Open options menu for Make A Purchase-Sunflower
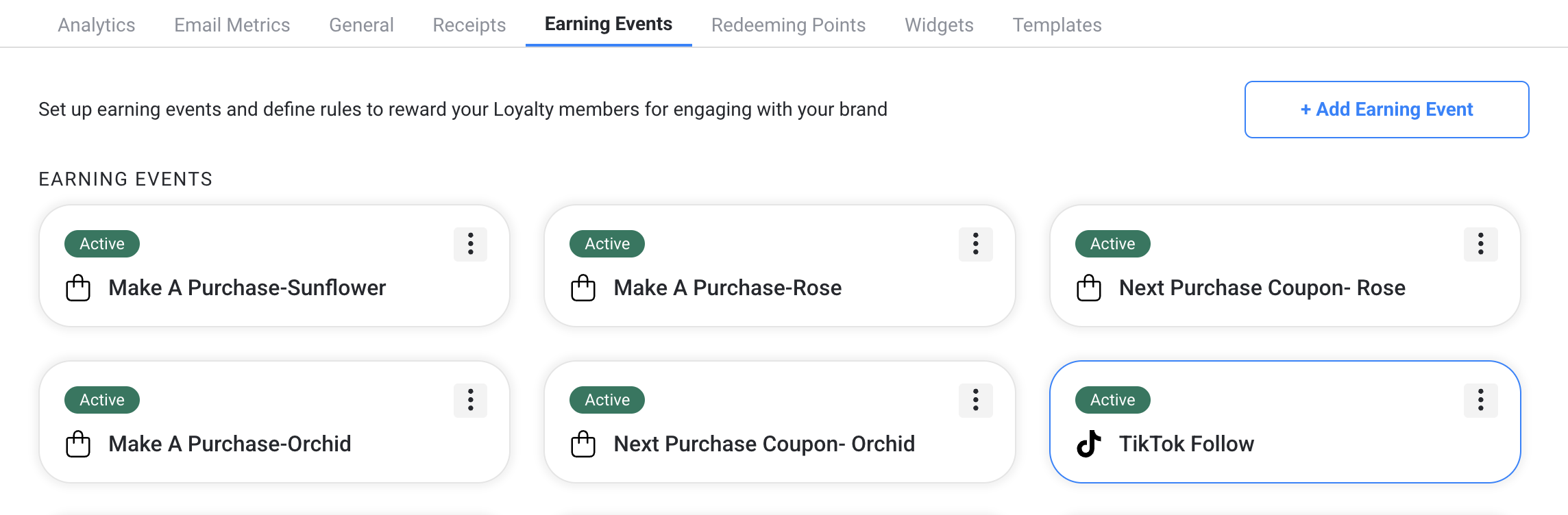 [x=470, y=244]
